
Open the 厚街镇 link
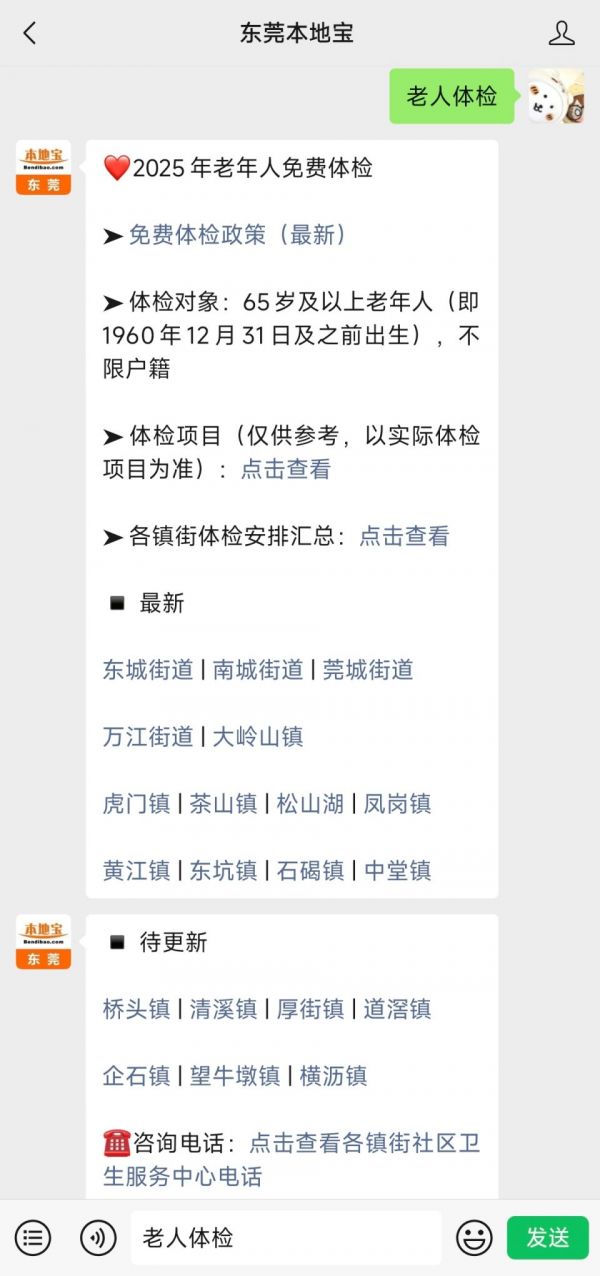[x=310, y=1009]
